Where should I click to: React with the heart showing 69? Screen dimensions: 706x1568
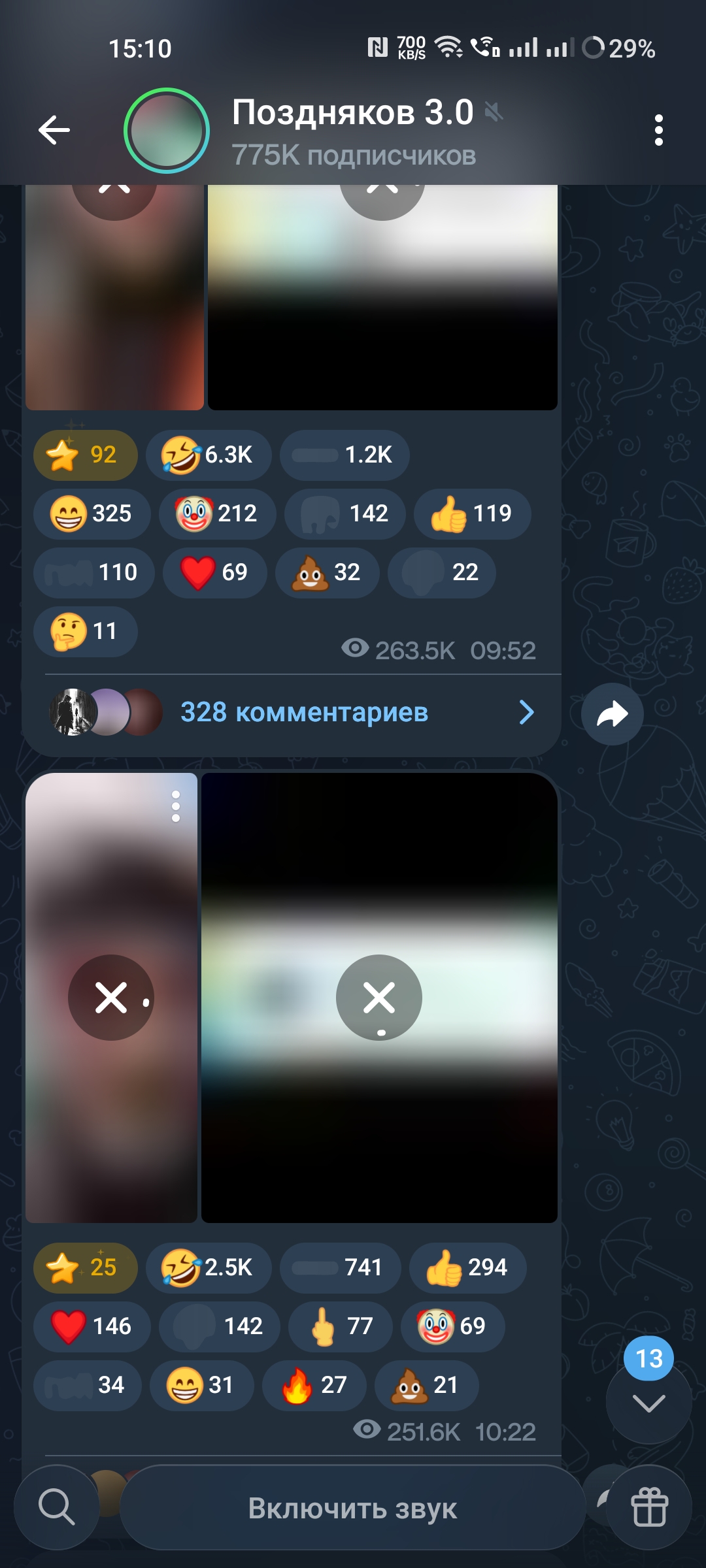point(214,572)
